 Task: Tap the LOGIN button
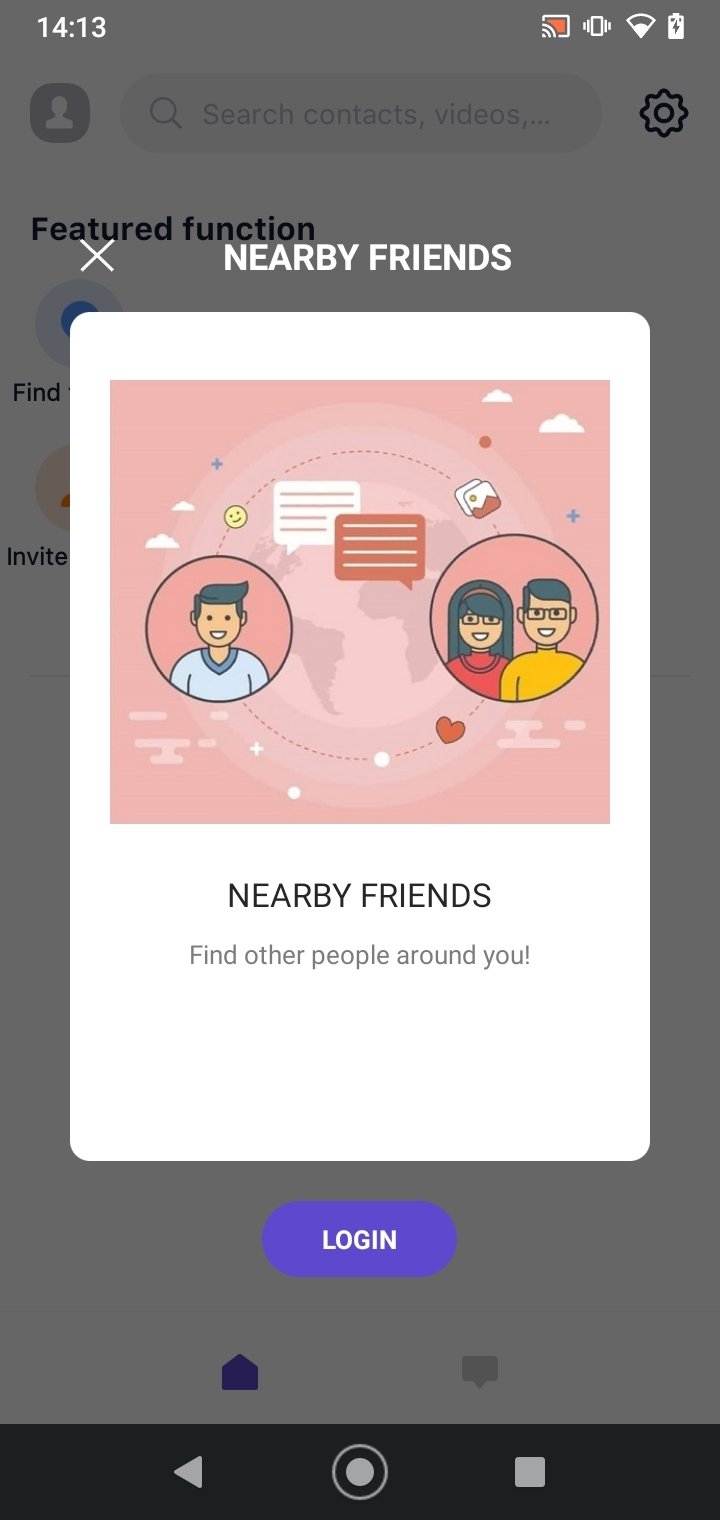359,1239
